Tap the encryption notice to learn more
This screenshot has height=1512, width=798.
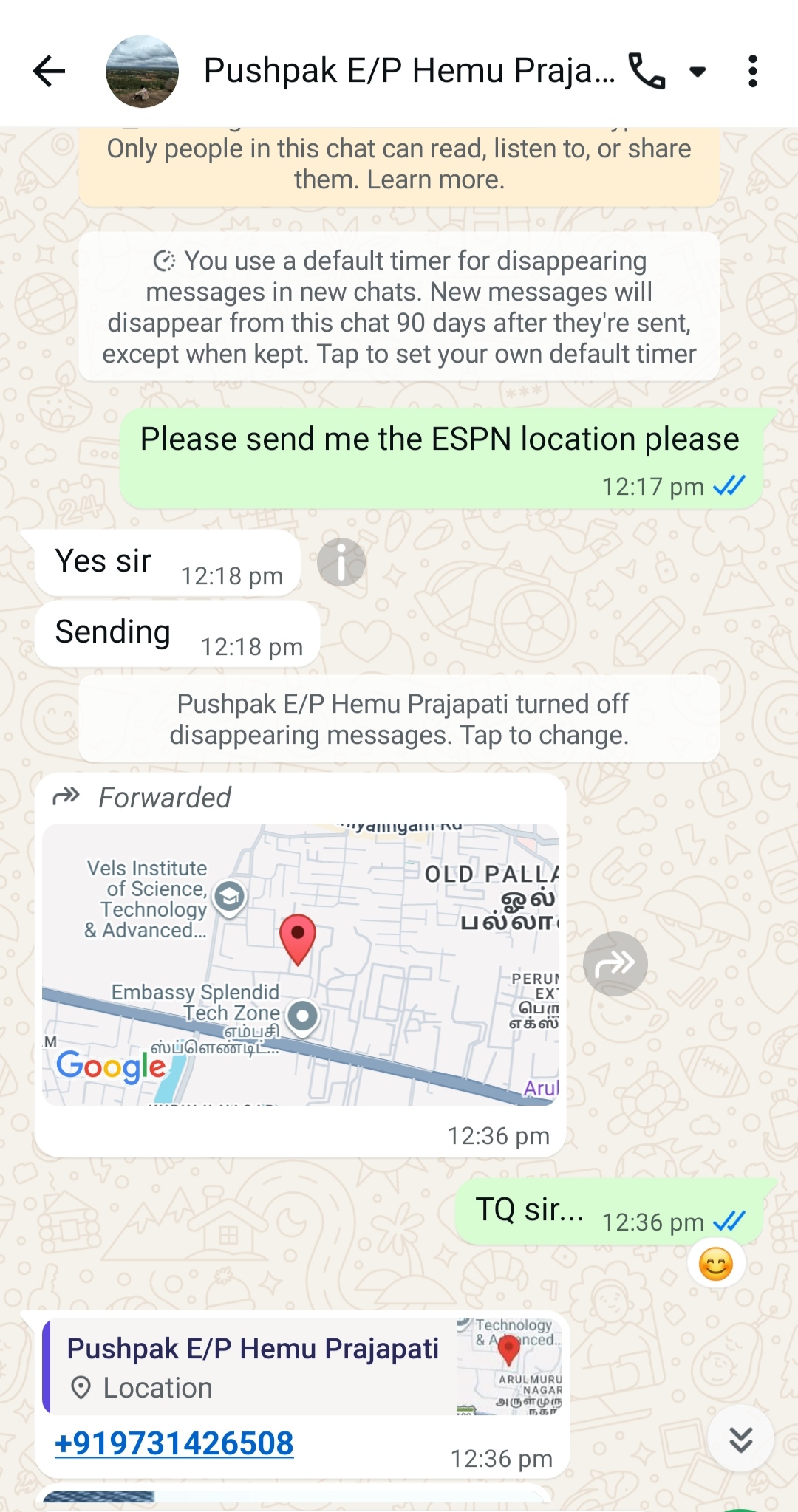click(399, 165)
